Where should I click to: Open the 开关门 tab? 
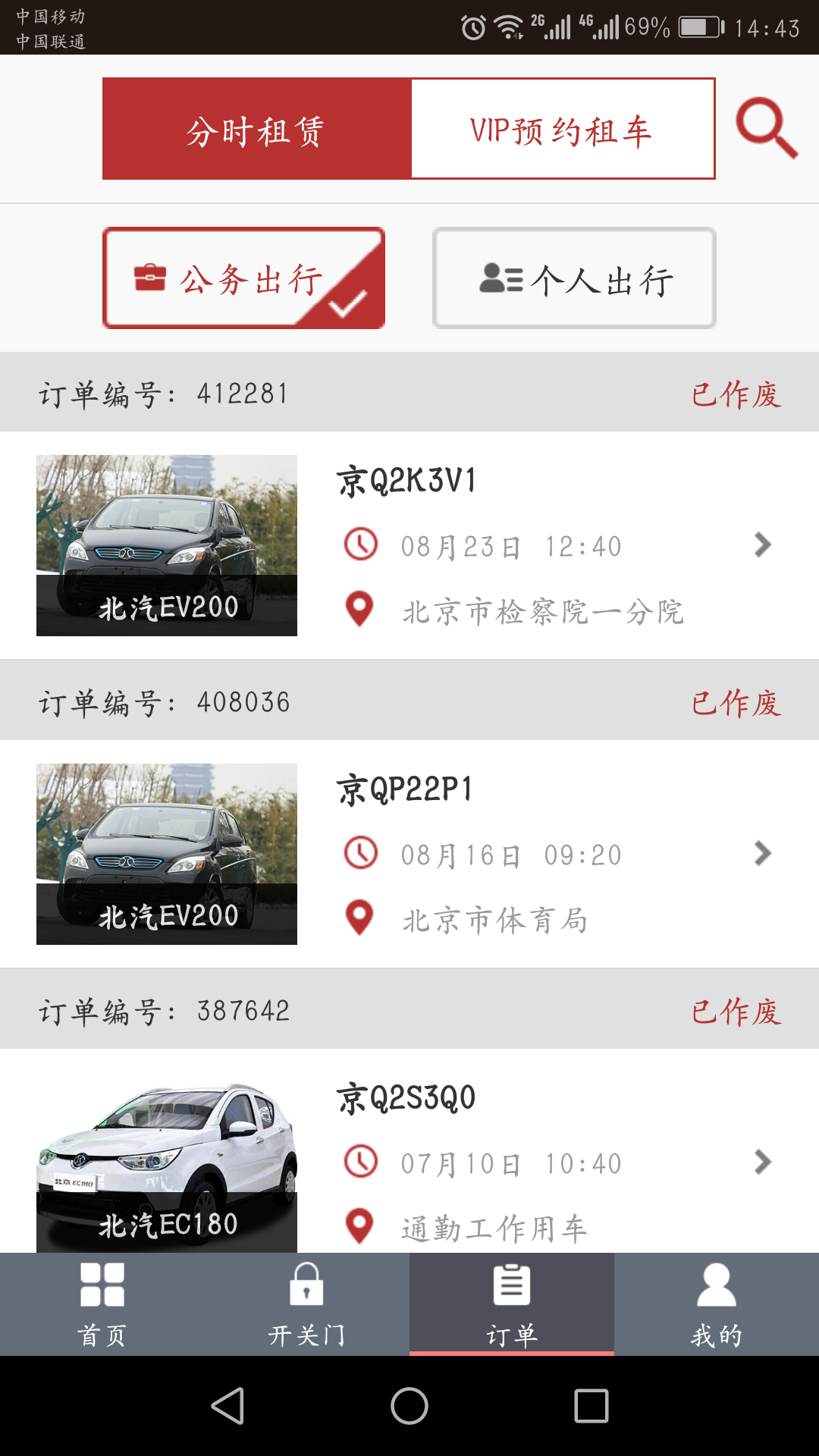point(307,1304)
